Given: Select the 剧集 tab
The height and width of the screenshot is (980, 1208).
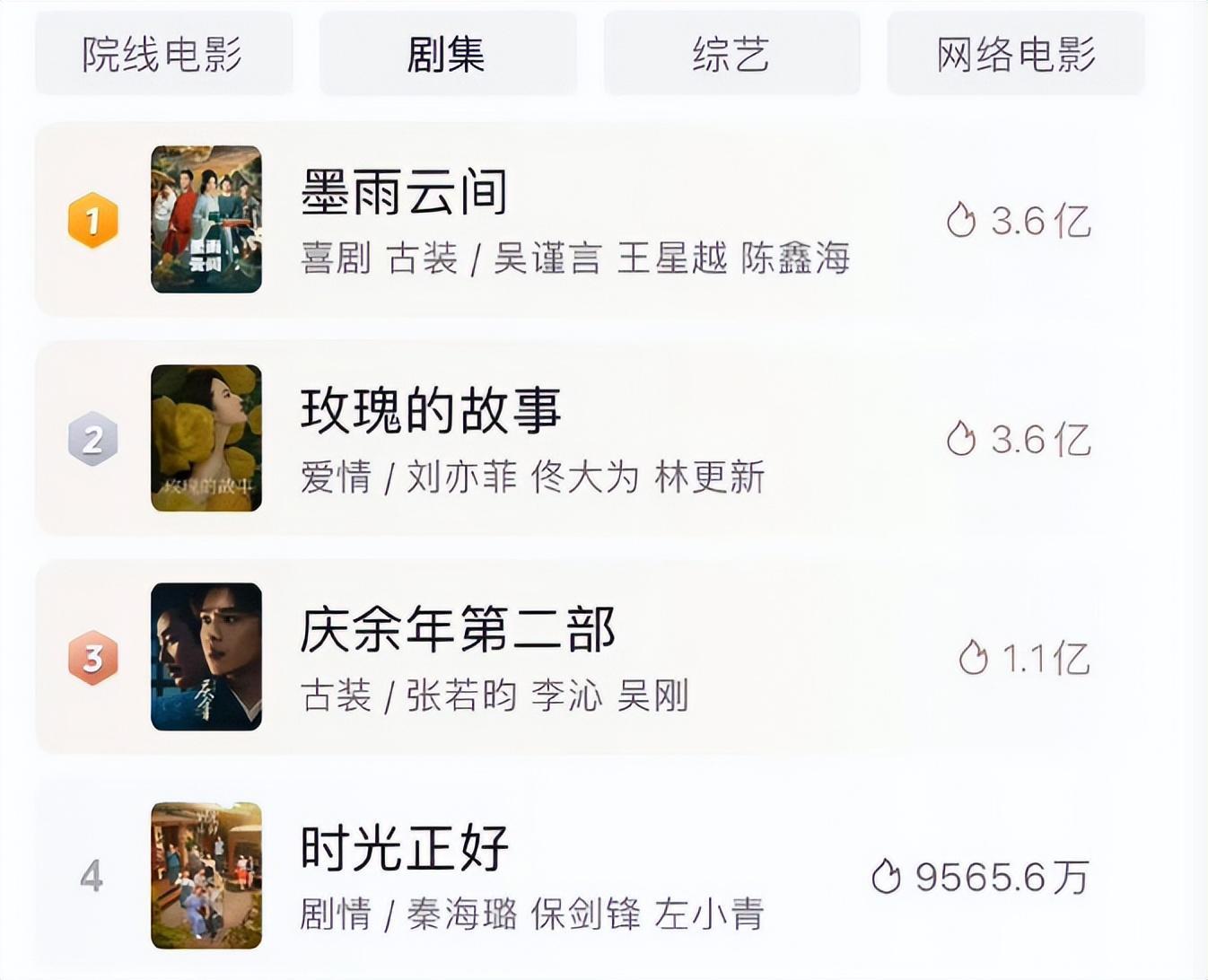Looking at the screenshot, I should (x=447, y=54).
